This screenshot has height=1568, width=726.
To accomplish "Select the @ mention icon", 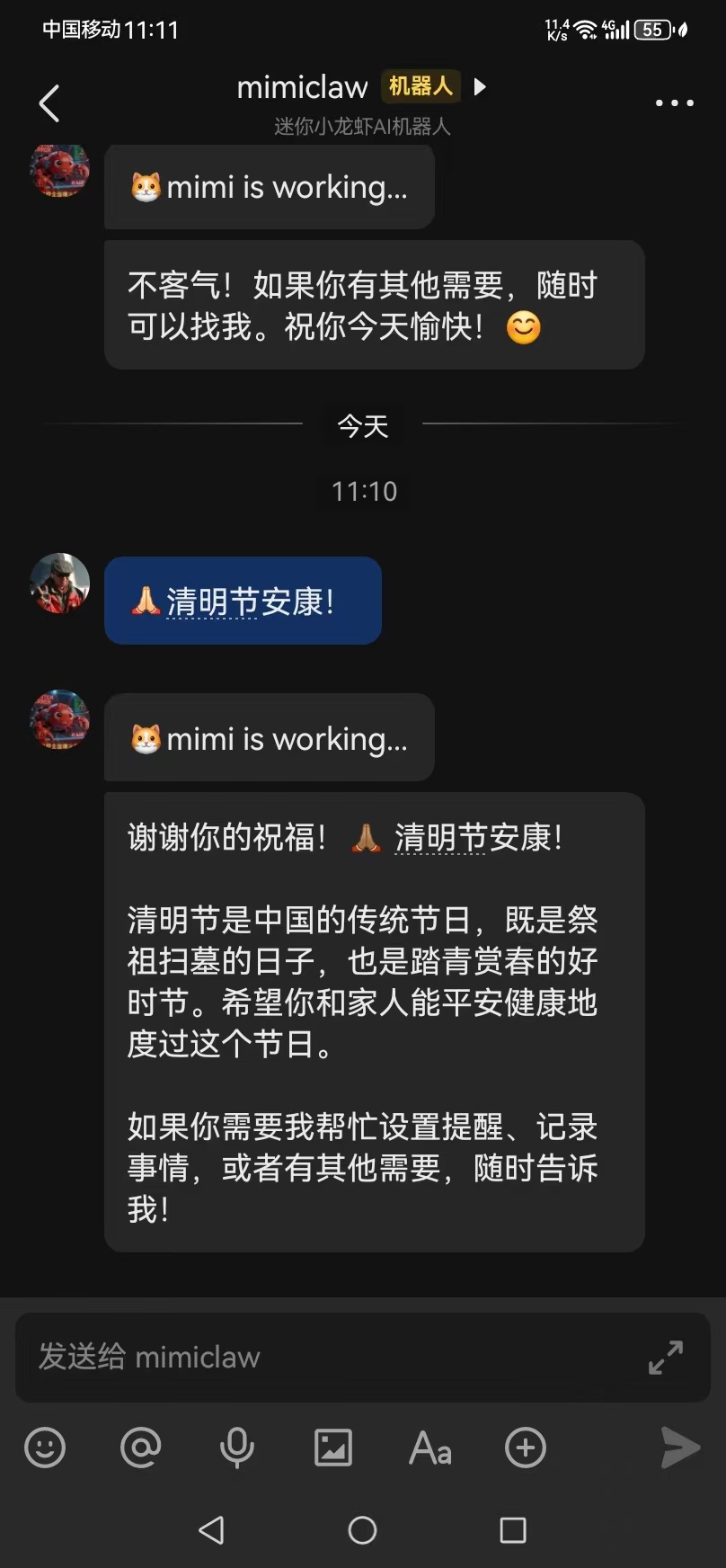I will (x=141, y=1448).
